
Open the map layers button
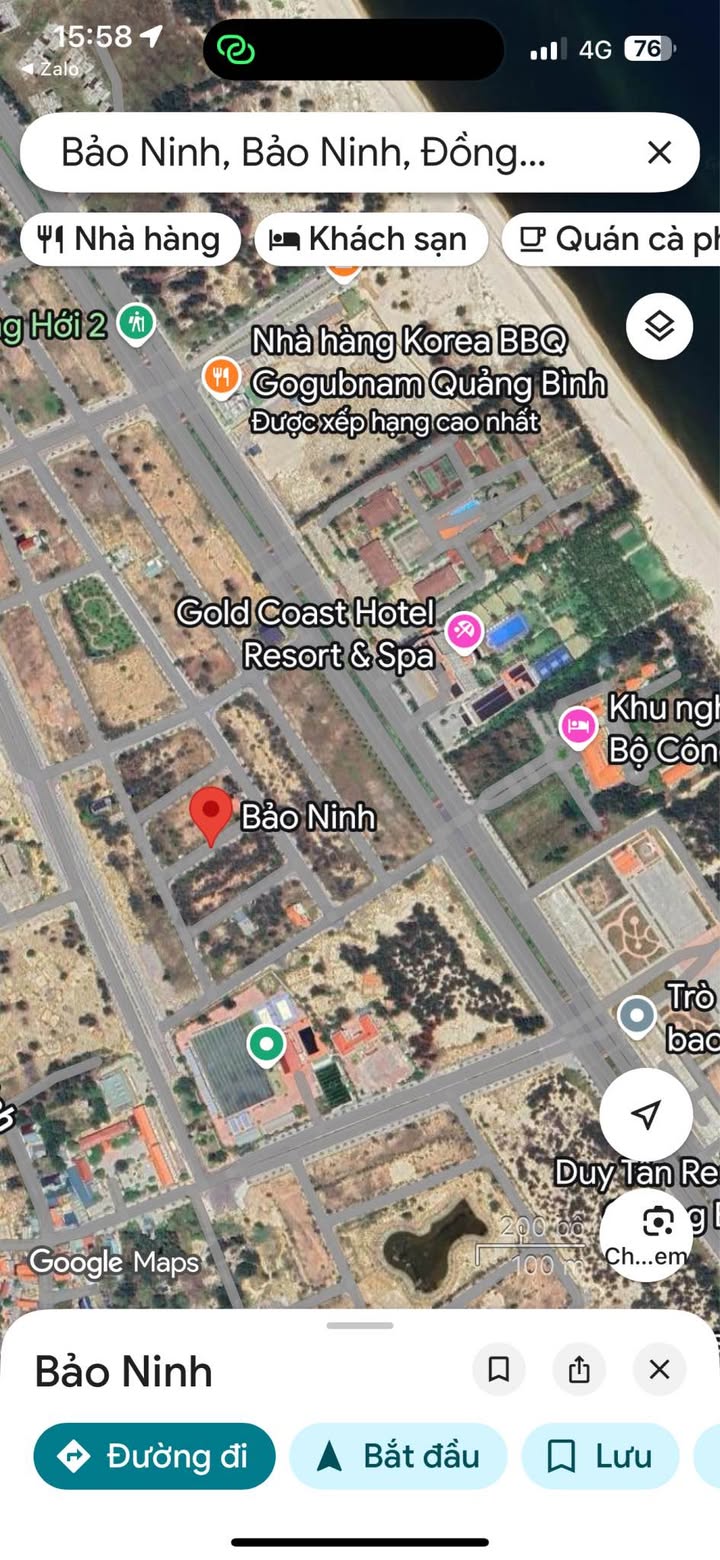coord(660,326)
